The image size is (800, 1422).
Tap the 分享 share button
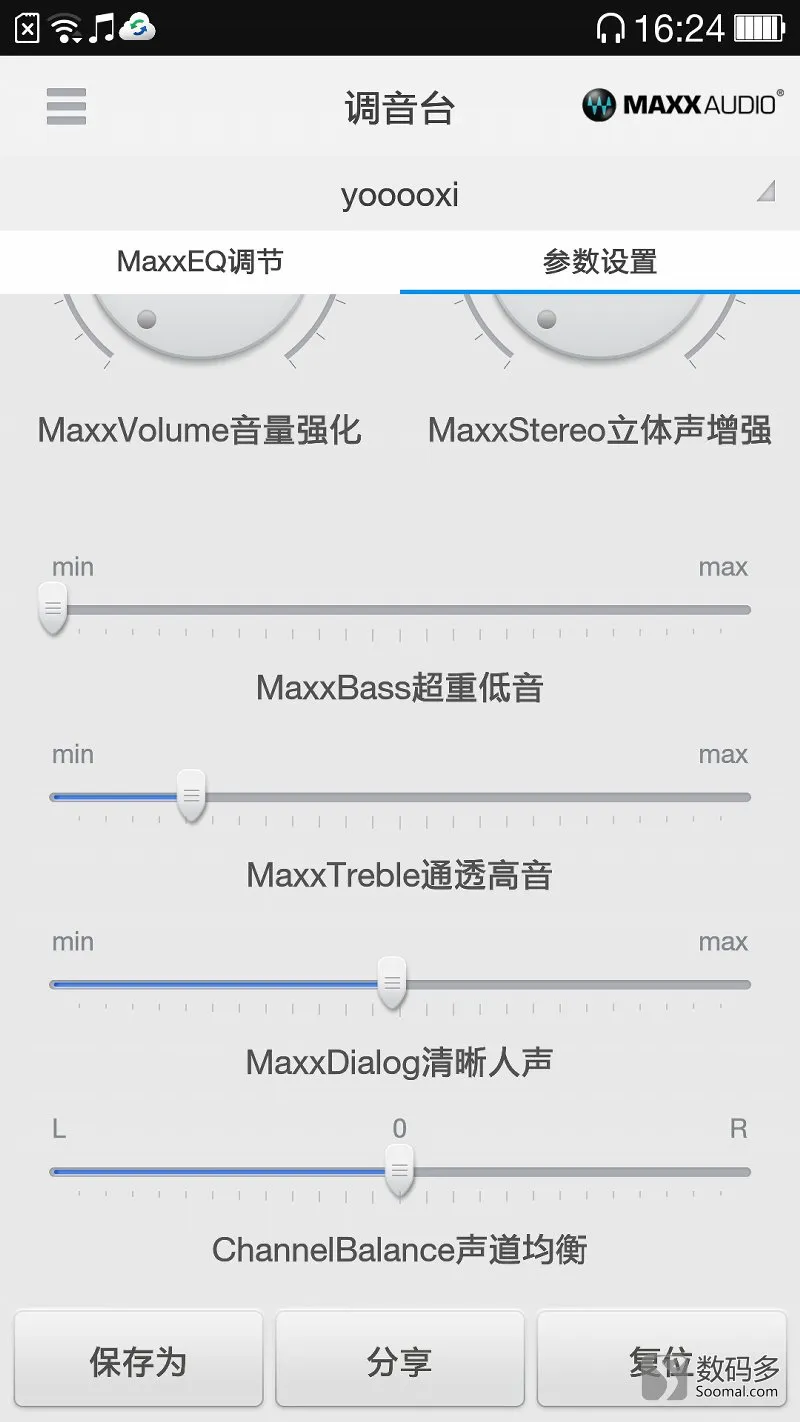[x=400, y=1361]
